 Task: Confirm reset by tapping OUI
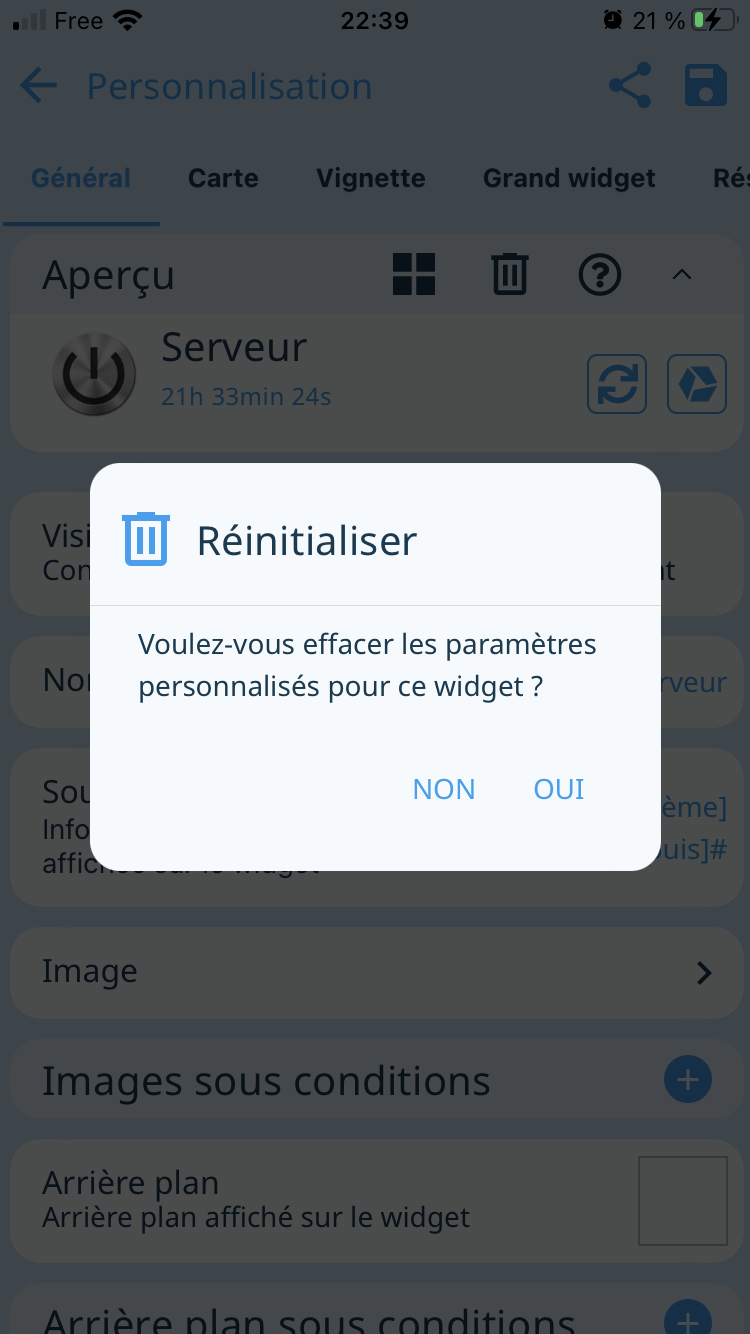(559, 789)
